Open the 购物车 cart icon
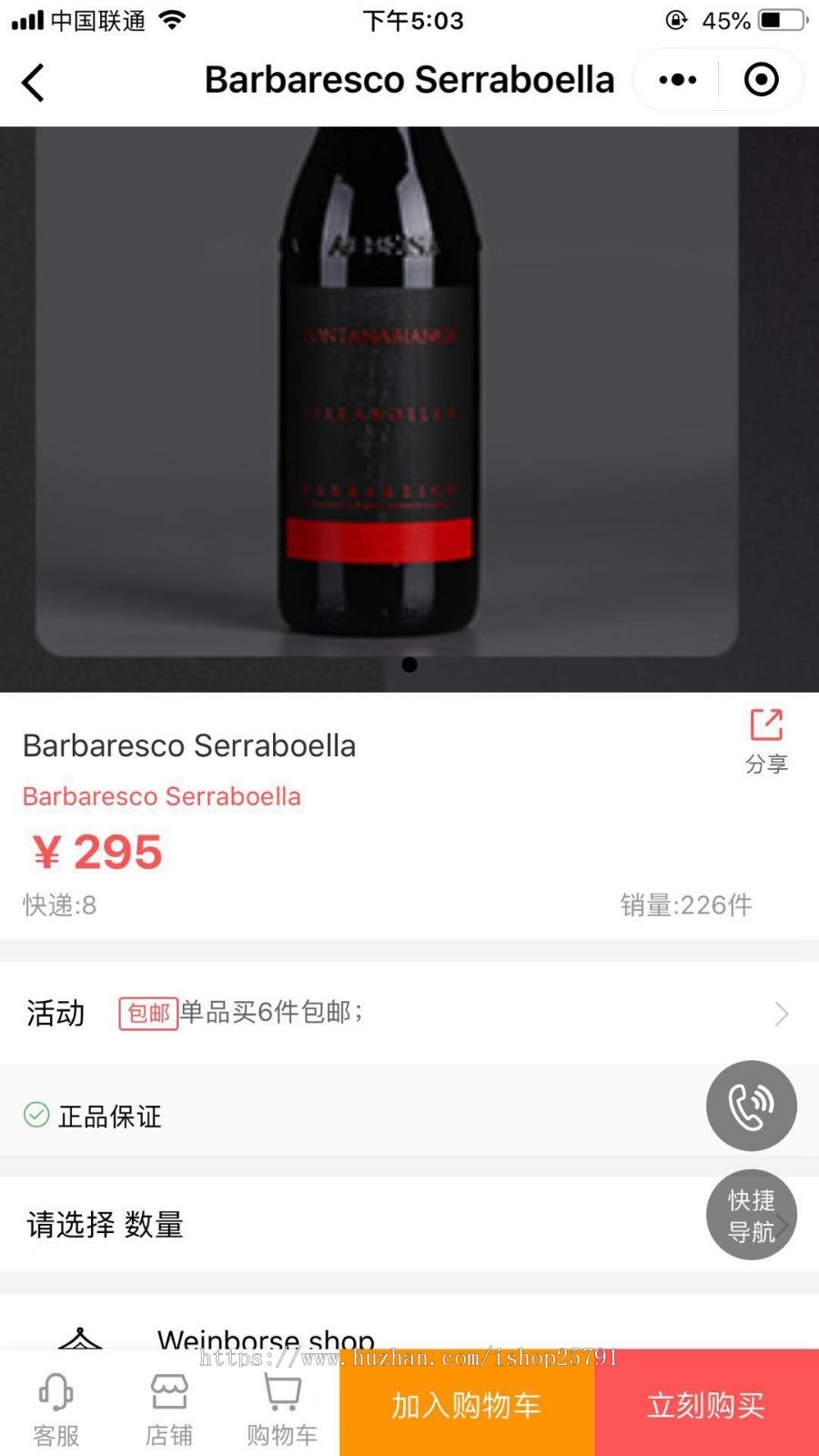The image size is (819, 1456). 280,1392
